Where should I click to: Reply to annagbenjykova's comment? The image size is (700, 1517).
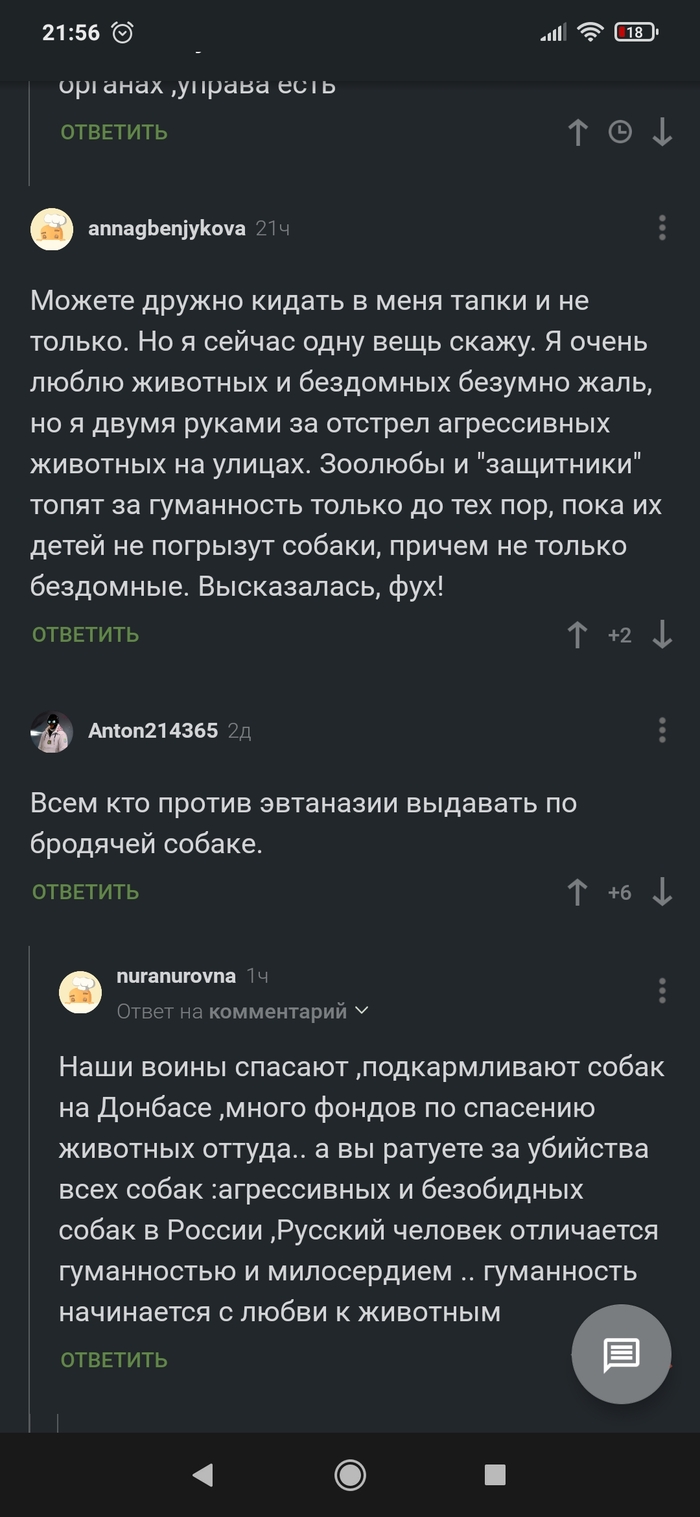click(85, 634)
